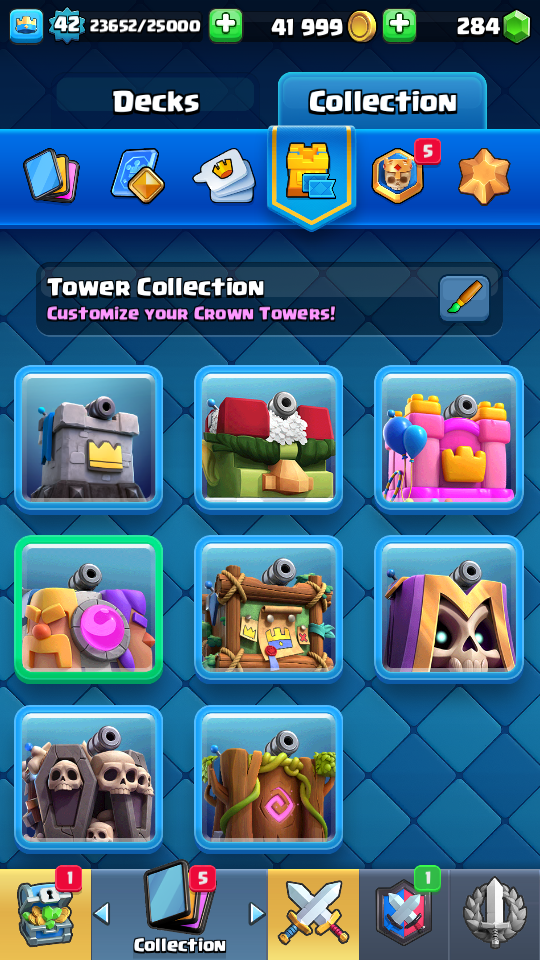
Task: Pick the tree trunk vine tower skin
Action: (269, 779)
